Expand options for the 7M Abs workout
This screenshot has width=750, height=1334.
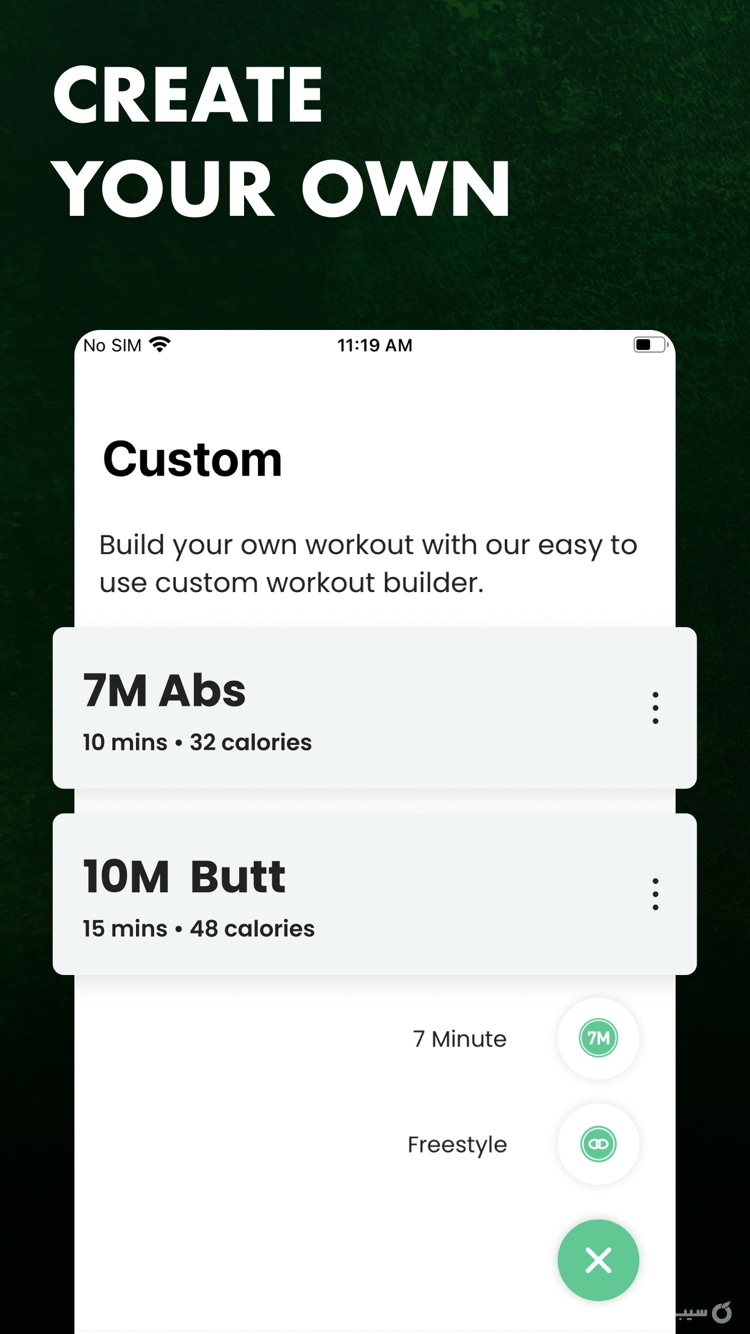[655, 708]
